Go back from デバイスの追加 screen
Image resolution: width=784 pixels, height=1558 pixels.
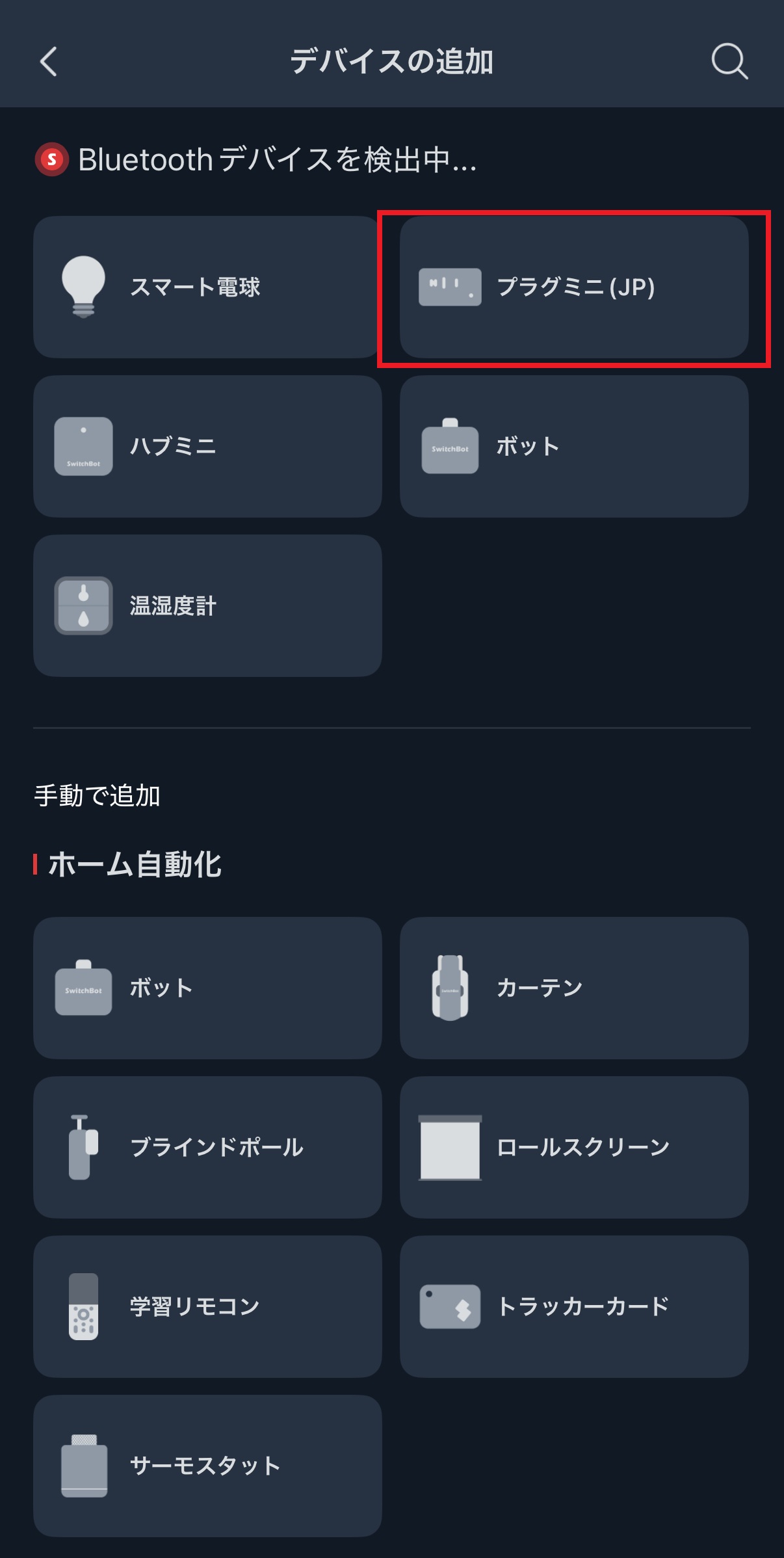coord(49,62)
